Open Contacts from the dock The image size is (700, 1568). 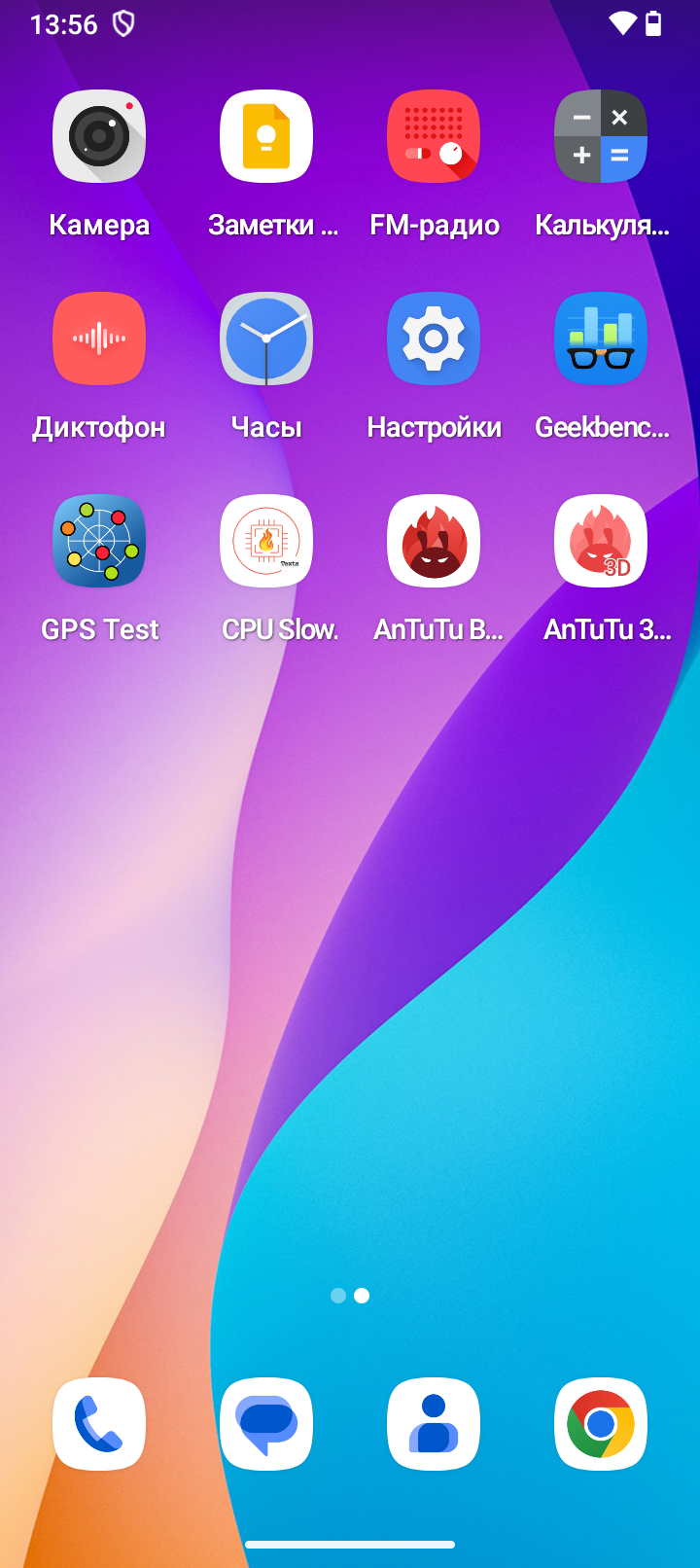[434, 1424]
